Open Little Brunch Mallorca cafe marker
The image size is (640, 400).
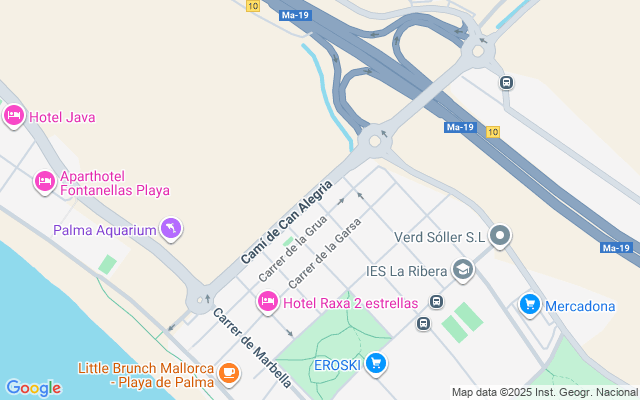click(229, 374)
